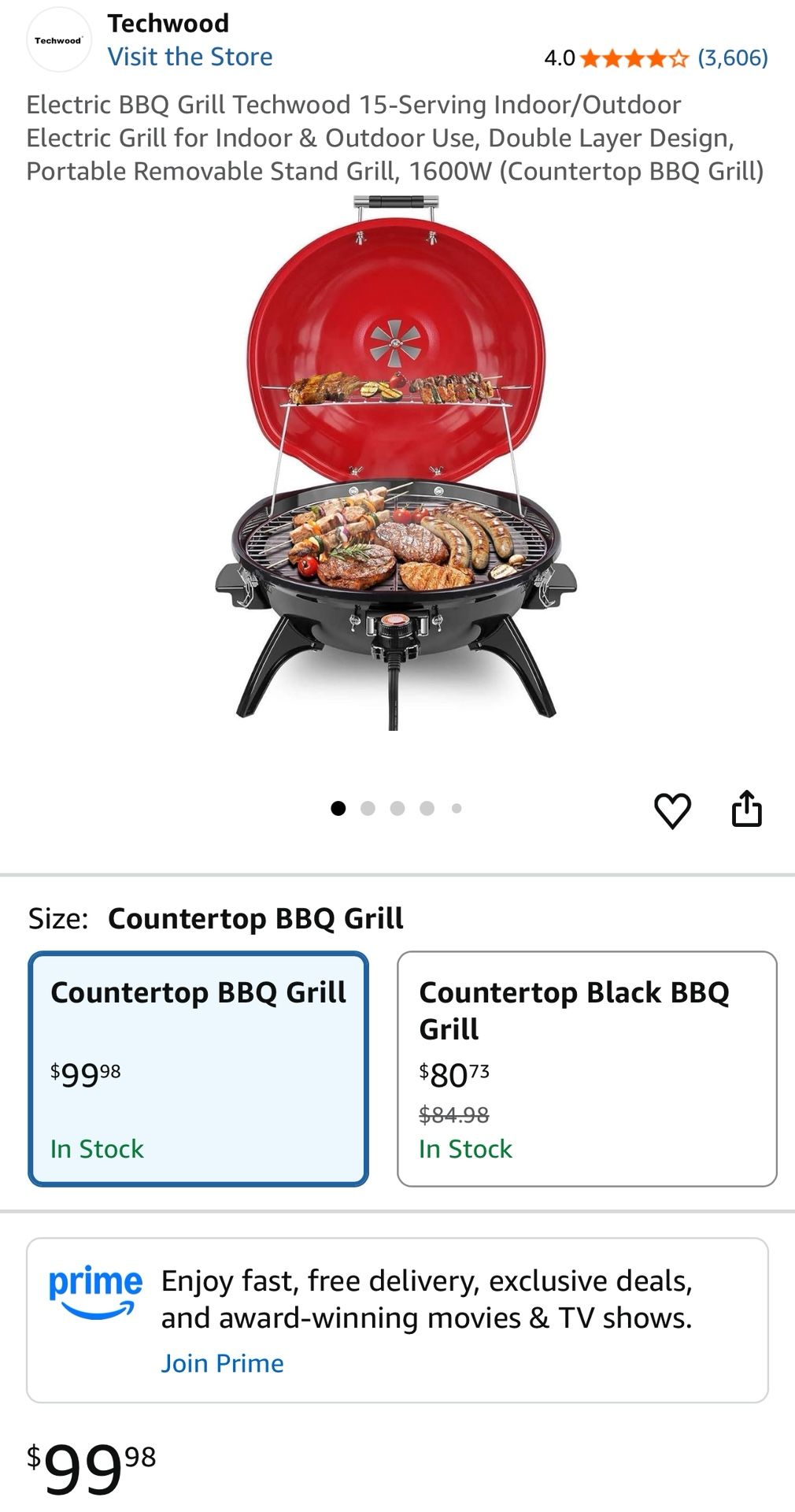Open Join Prime signup link

[223, 1362]
